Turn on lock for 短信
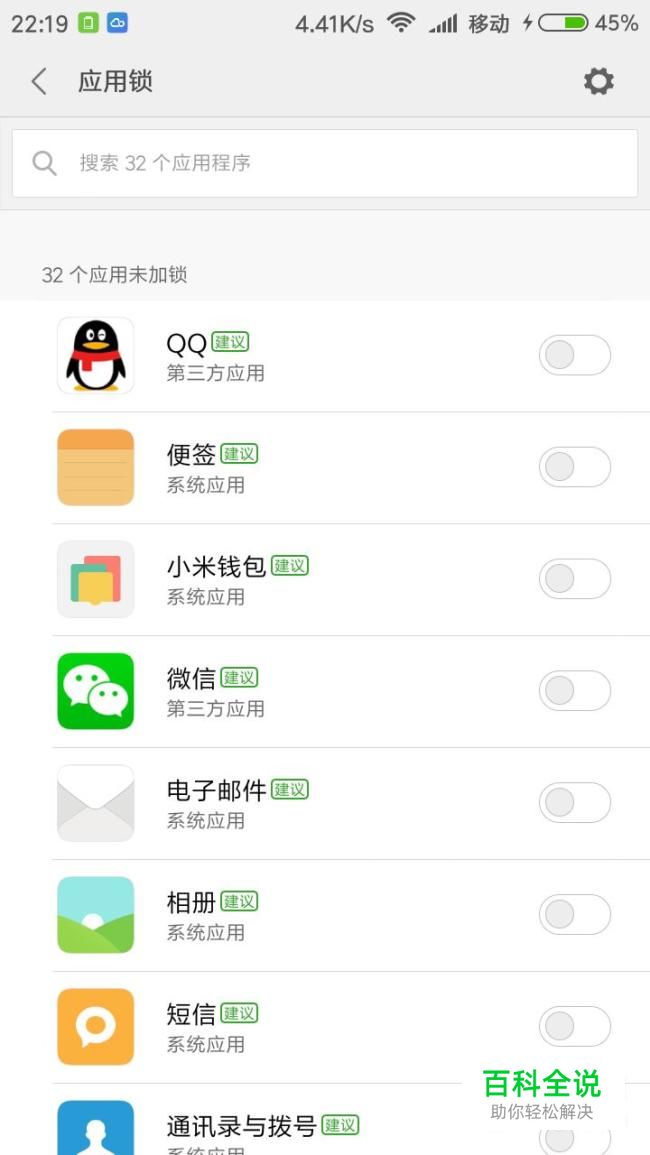The image size is (650, 1155). [x=575, y=1027]
